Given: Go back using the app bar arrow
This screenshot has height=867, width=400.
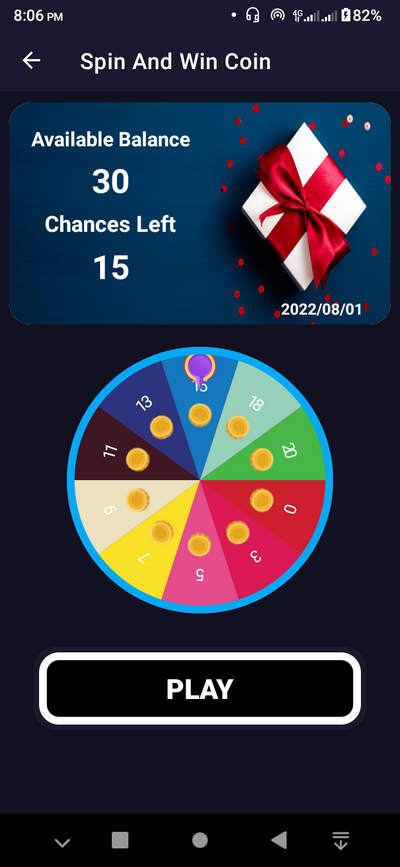Looking at the screenshot, I should [32, 60].
